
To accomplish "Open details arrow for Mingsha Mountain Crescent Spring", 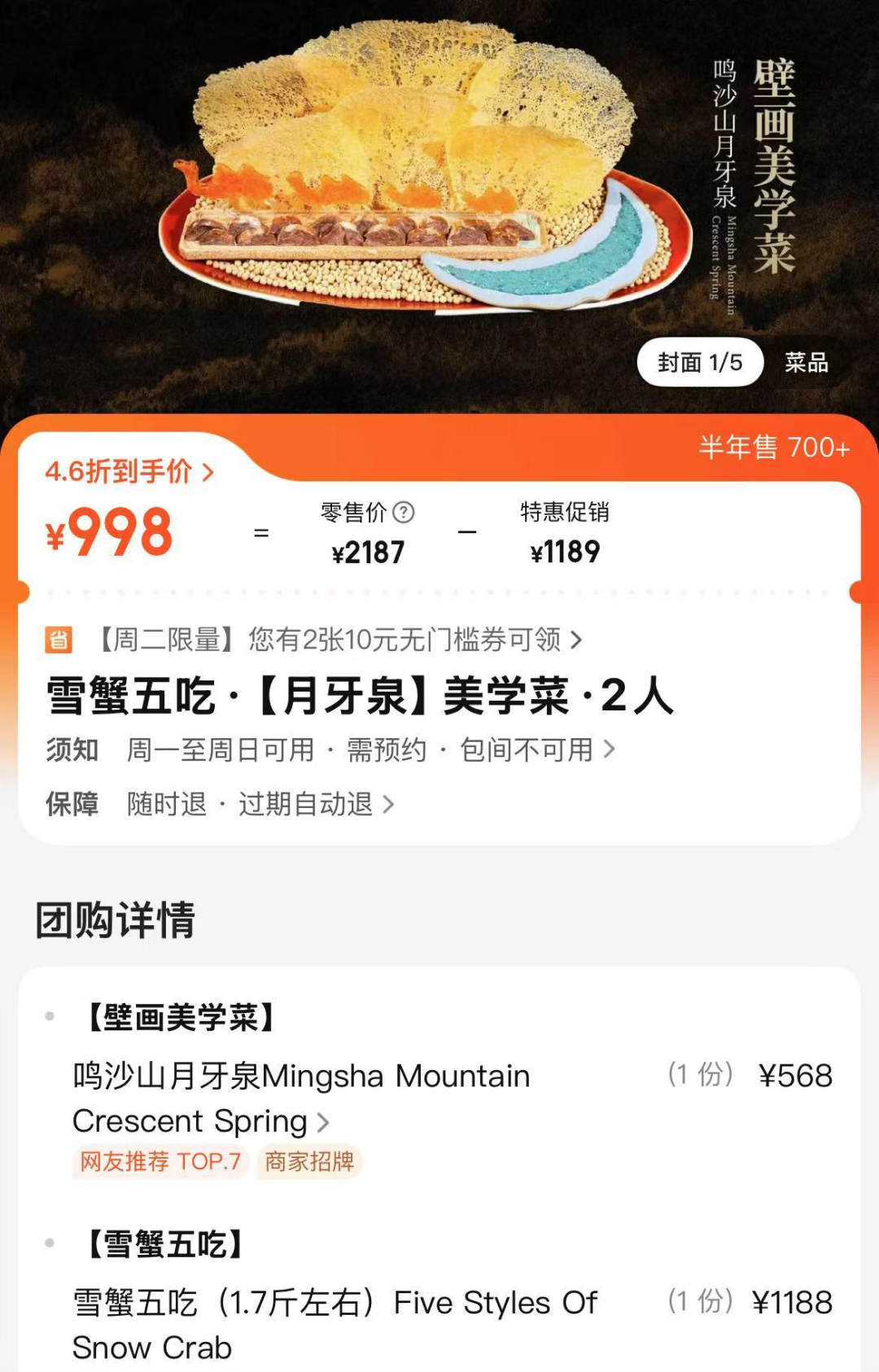I will pos(325,1122).
